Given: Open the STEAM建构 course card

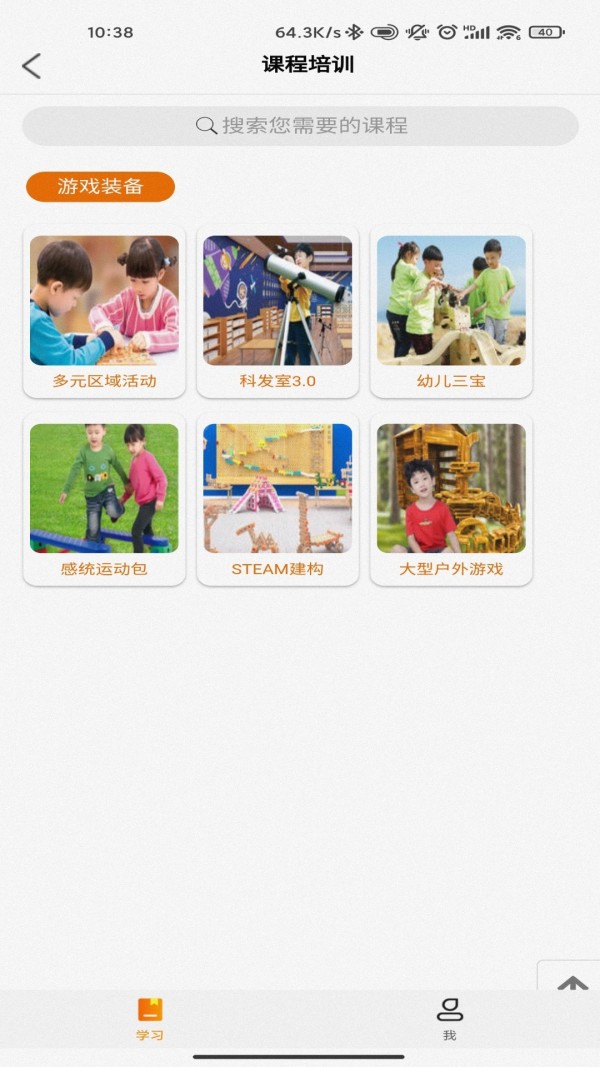Looking at the screenshot, I should [277, 499].
